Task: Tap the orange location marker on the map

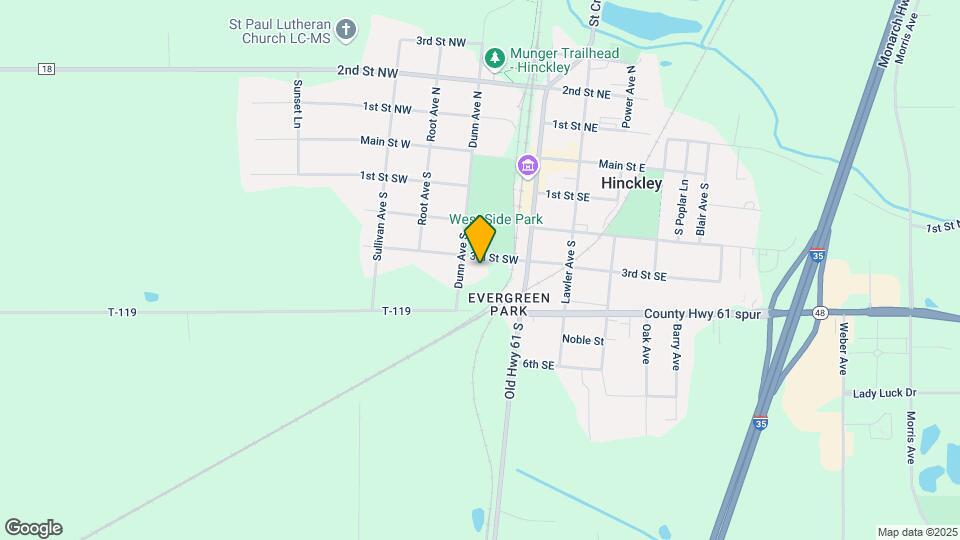Action: [x=481, y=238]
